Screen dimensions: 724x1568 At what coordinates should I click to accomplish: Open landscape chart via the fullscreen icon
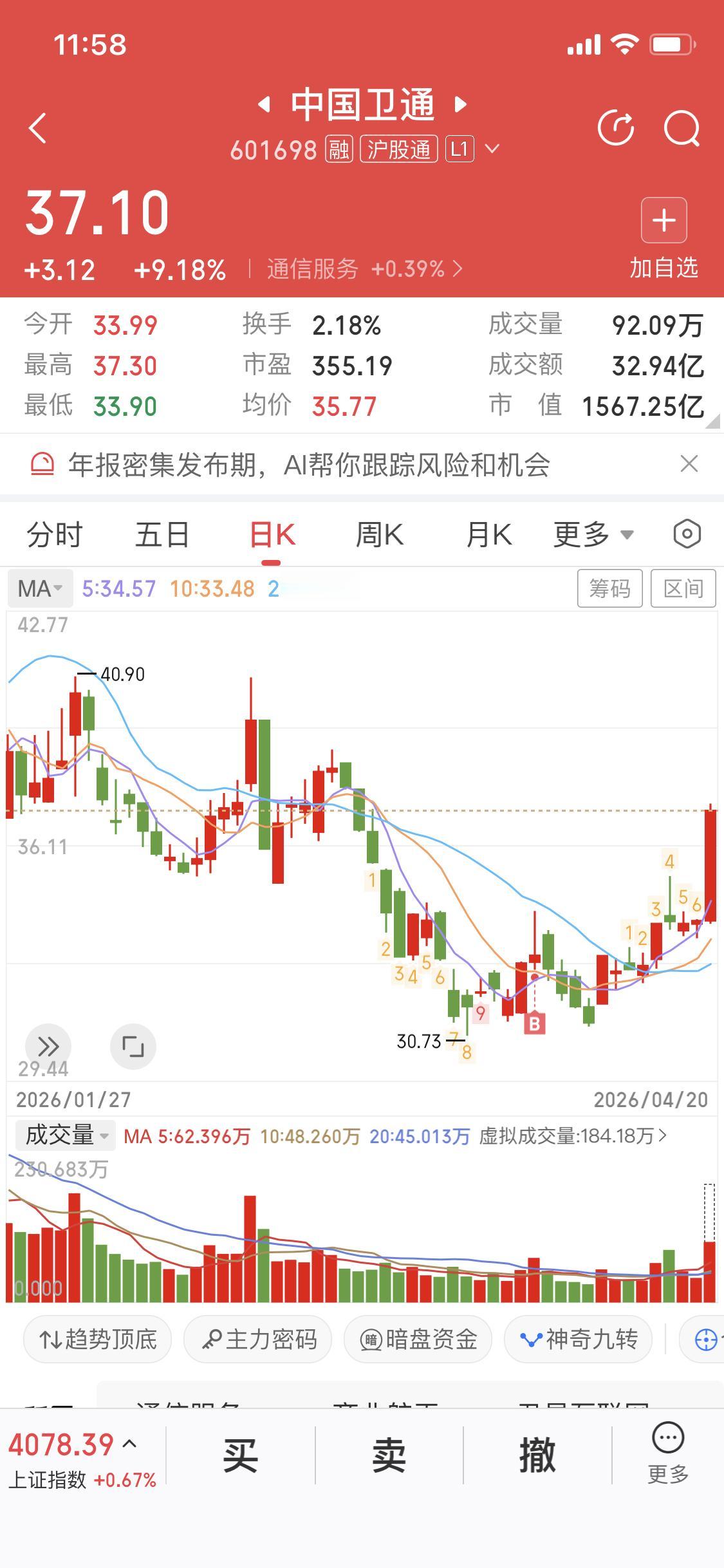[133, 1047]
